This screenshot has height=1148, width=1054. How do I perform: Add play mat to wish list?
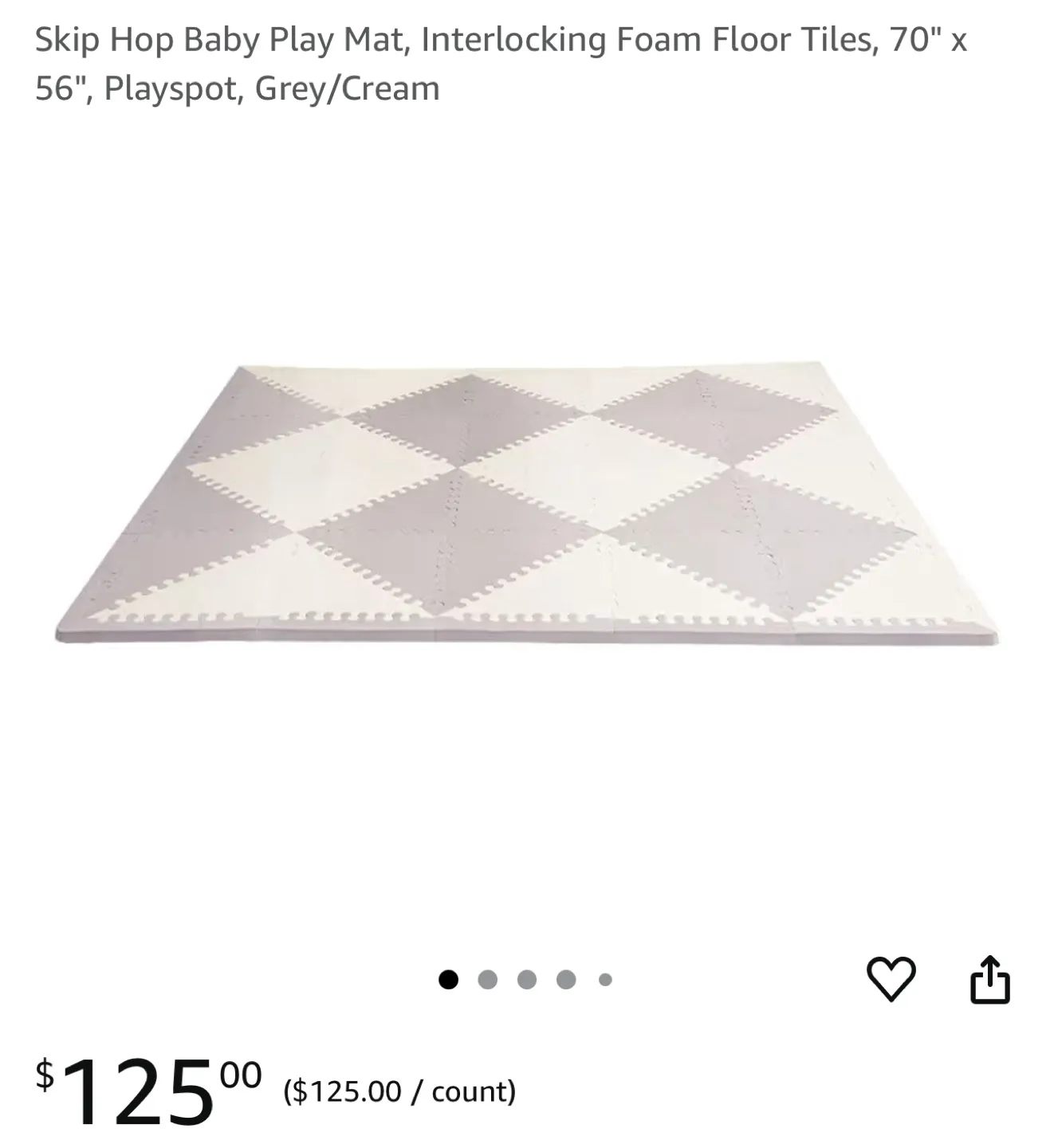point(891,978)
